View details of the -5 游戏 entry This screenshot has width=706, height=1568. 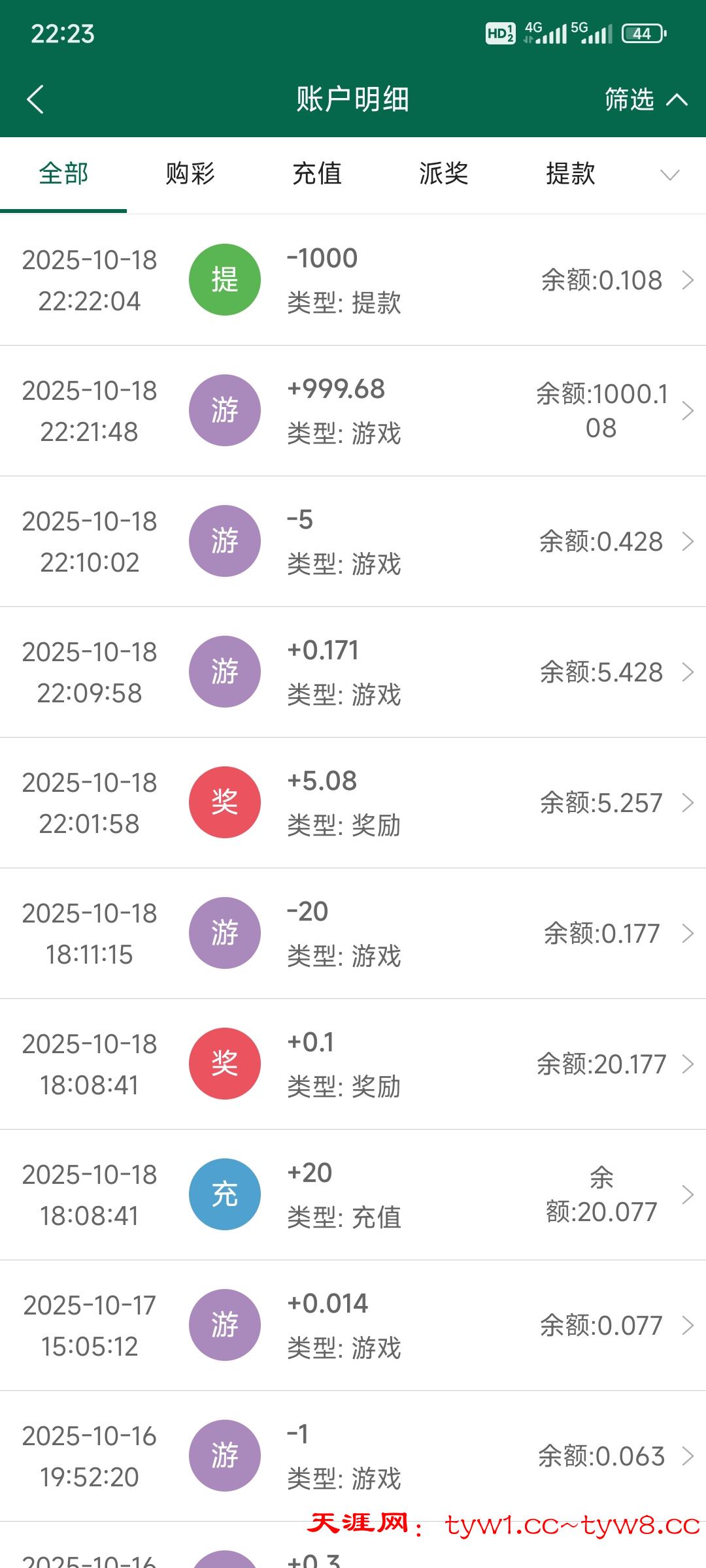(353, 541)
